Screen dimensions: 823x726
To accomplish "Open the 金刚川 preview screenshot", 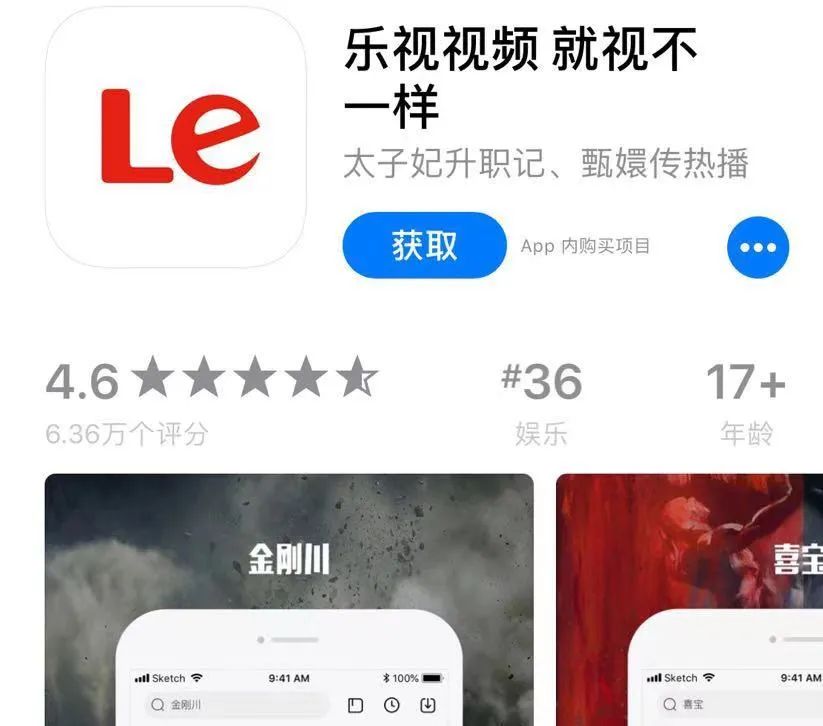I will [289, 600].
